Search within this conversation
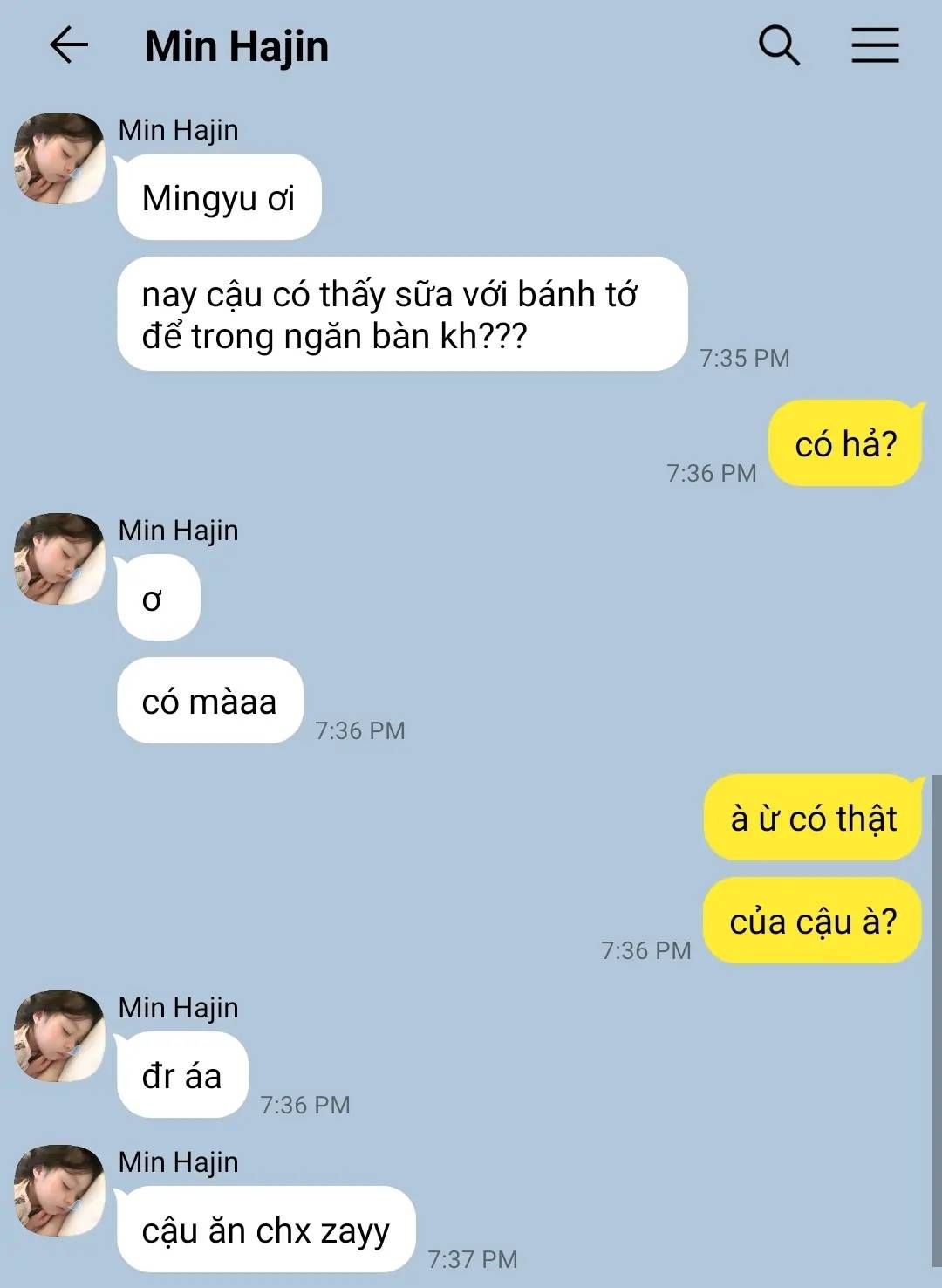Screen dimensions: 942x1288 779,45
